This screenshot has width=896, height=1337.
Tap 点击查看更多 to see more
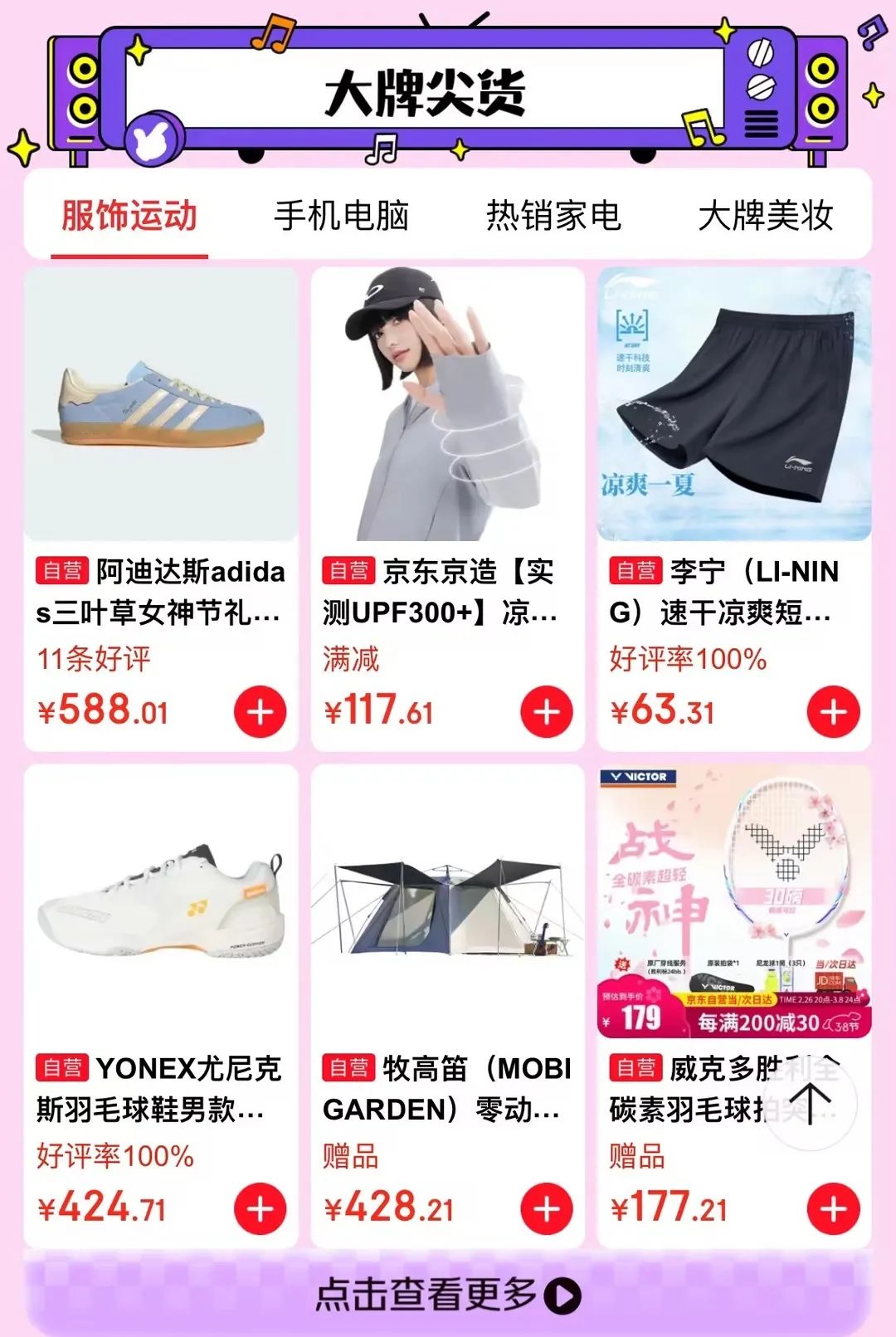(448, 1294)
